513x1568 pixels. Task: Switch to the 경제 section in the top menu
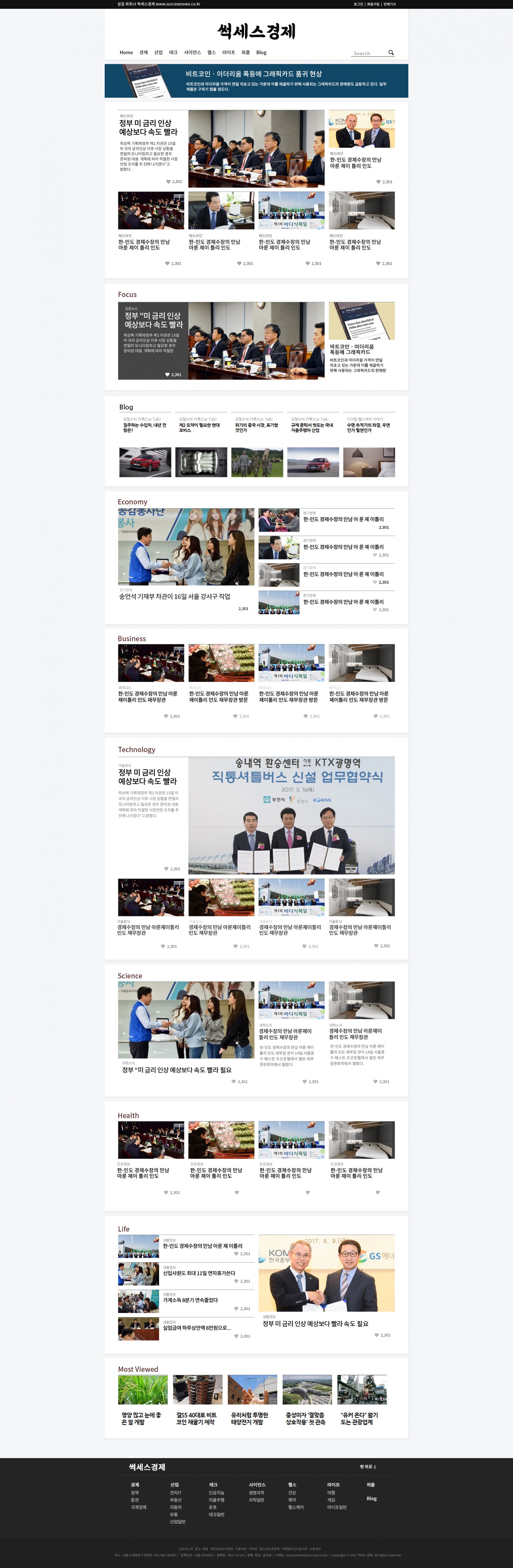(144, 52)
